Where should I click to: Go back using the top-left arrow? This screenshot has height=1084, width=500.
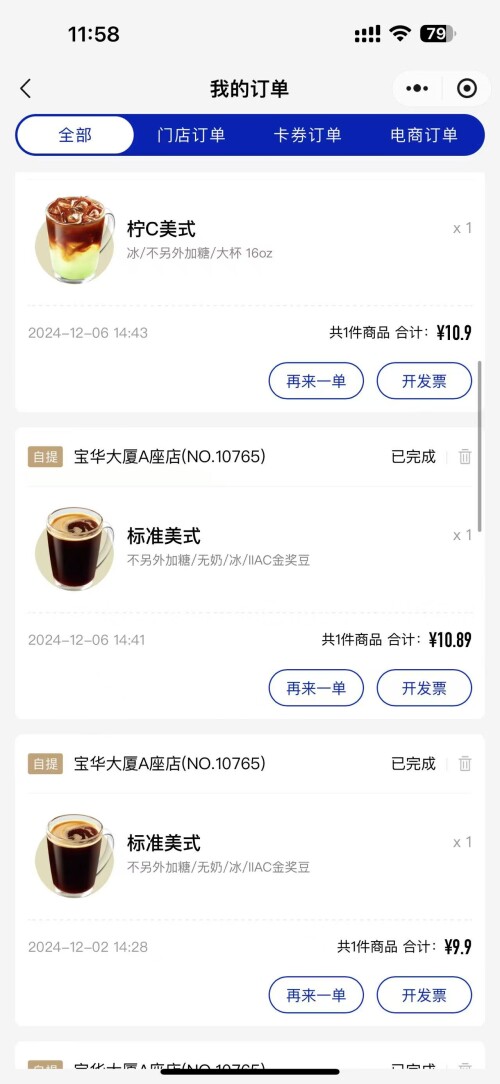pyautogui.click(x=26, y=88)
